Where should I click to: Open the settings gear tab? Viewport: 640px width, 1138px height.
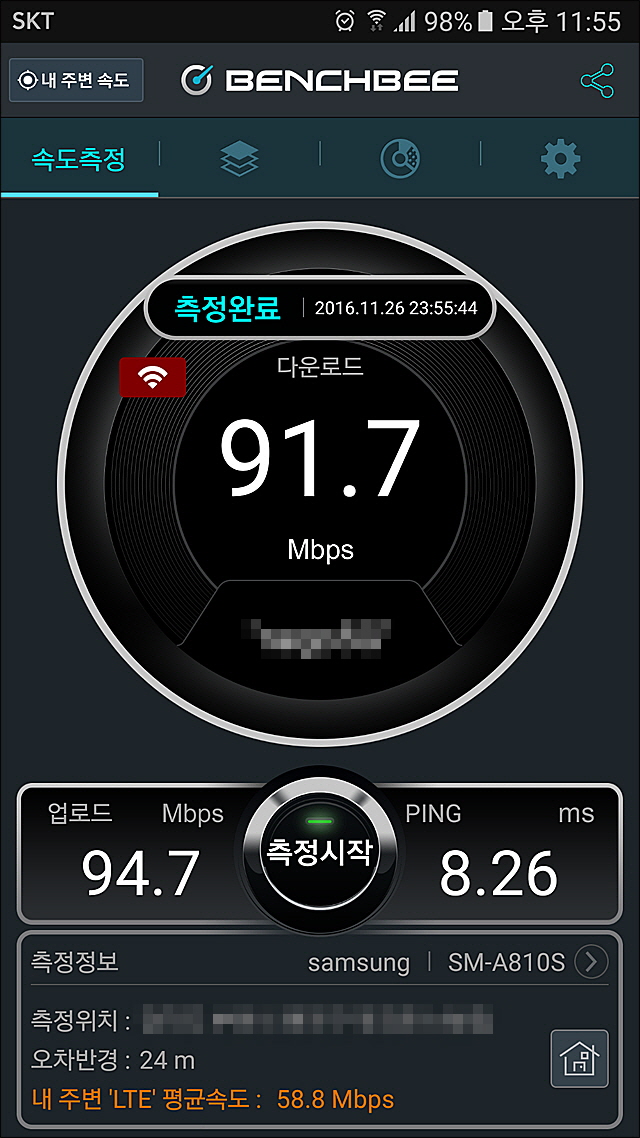pyautogui.click(x=560, y=157)
